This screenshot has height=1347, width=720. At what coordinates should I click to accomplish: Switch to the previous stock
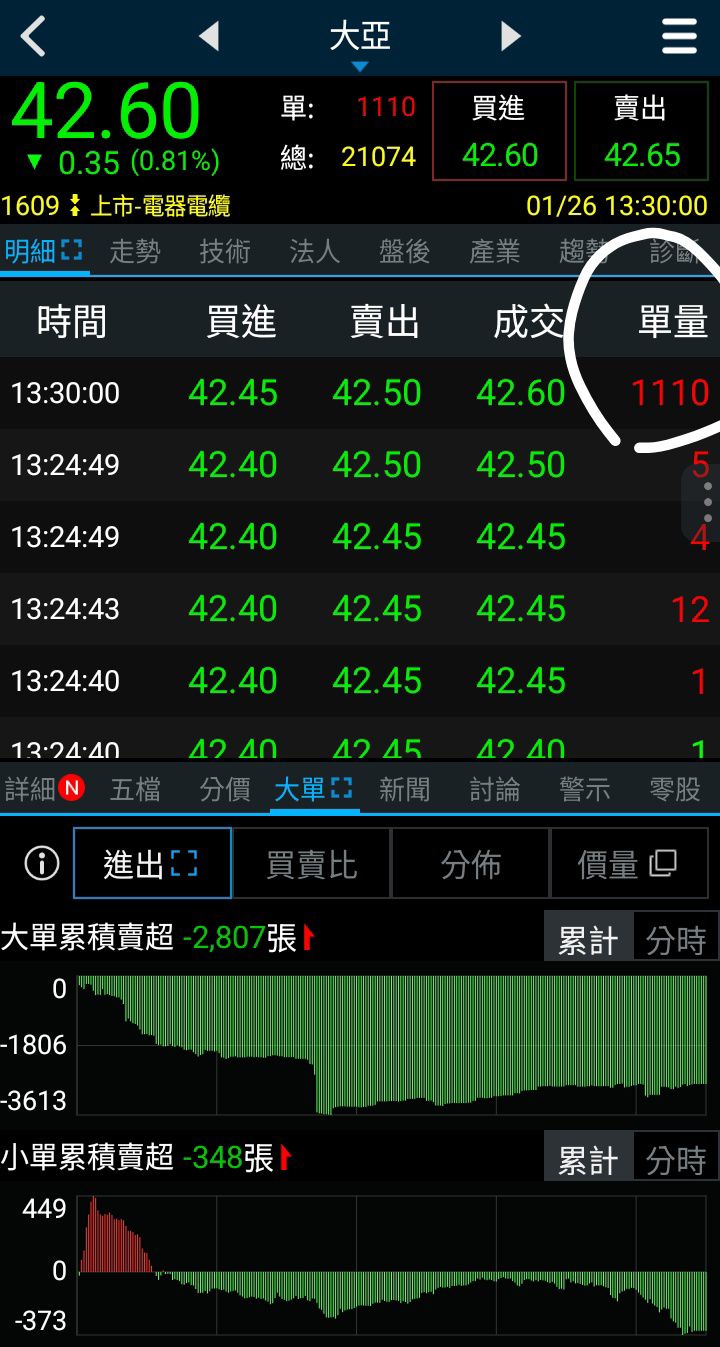pyautogui.click(x=209, y=37)
